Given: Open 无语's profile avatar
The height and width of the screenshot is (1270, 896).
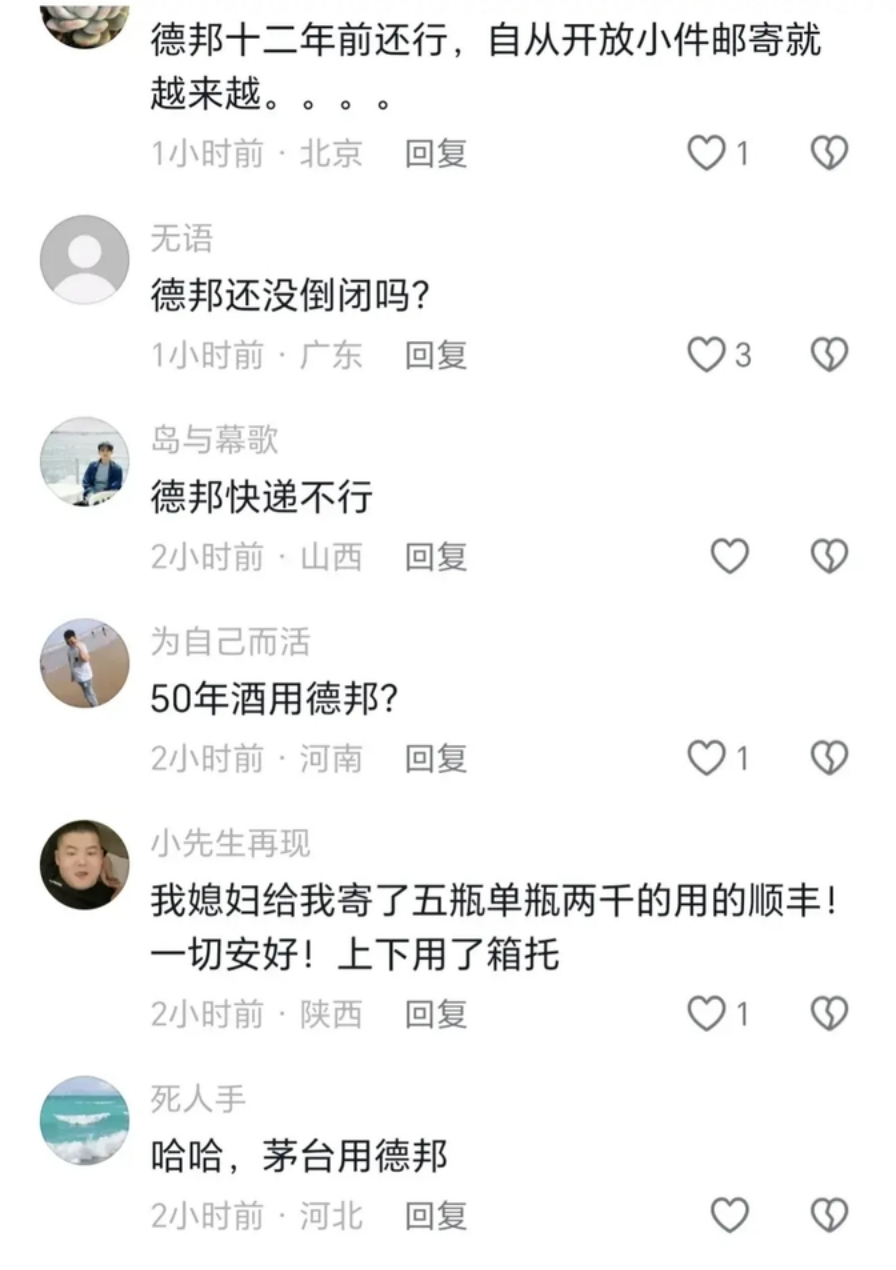Looking at the screenshot, I should tap(85, 260).
